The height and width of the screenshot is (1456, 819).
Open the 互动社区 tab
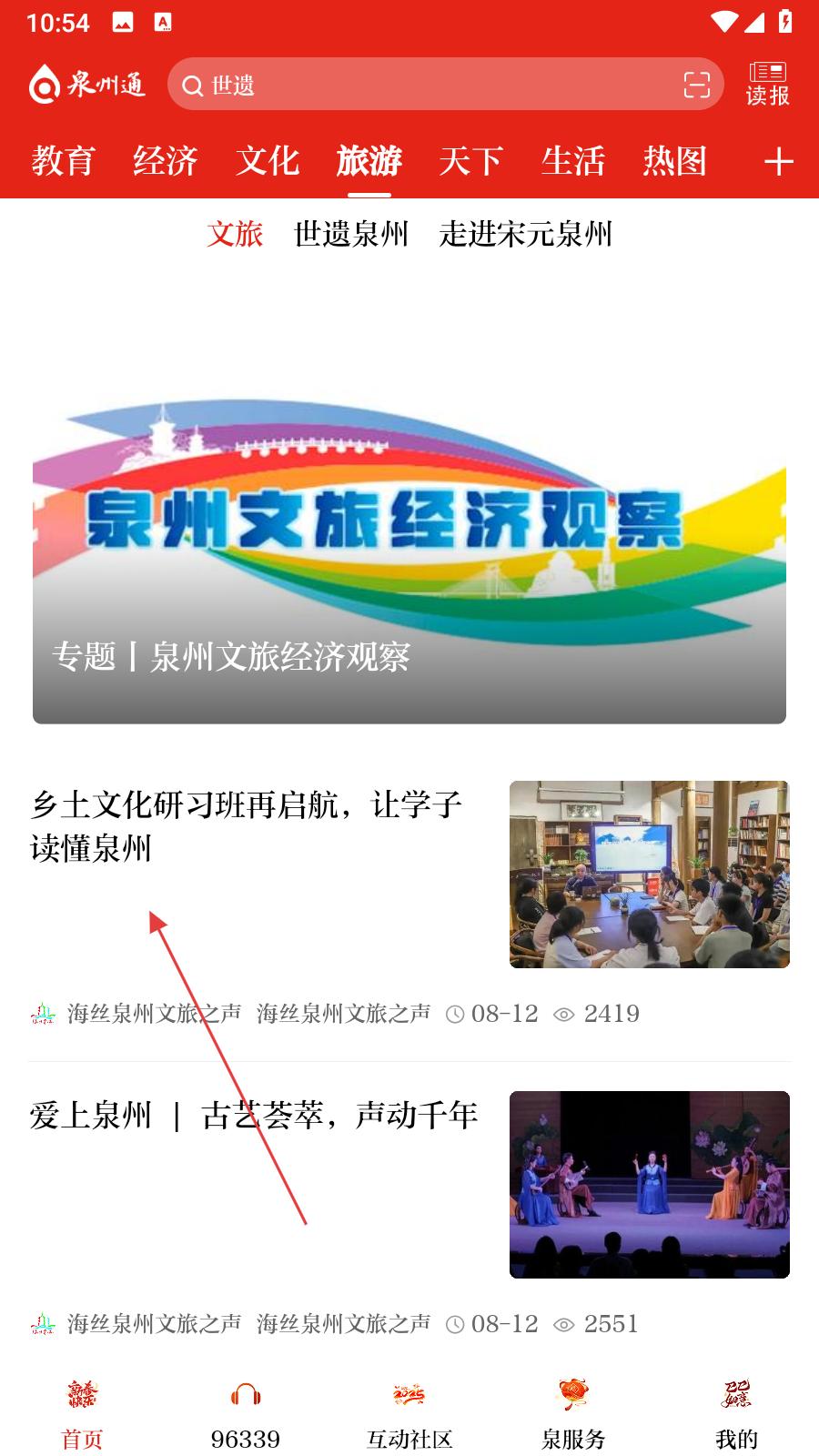click(409, 1415)
